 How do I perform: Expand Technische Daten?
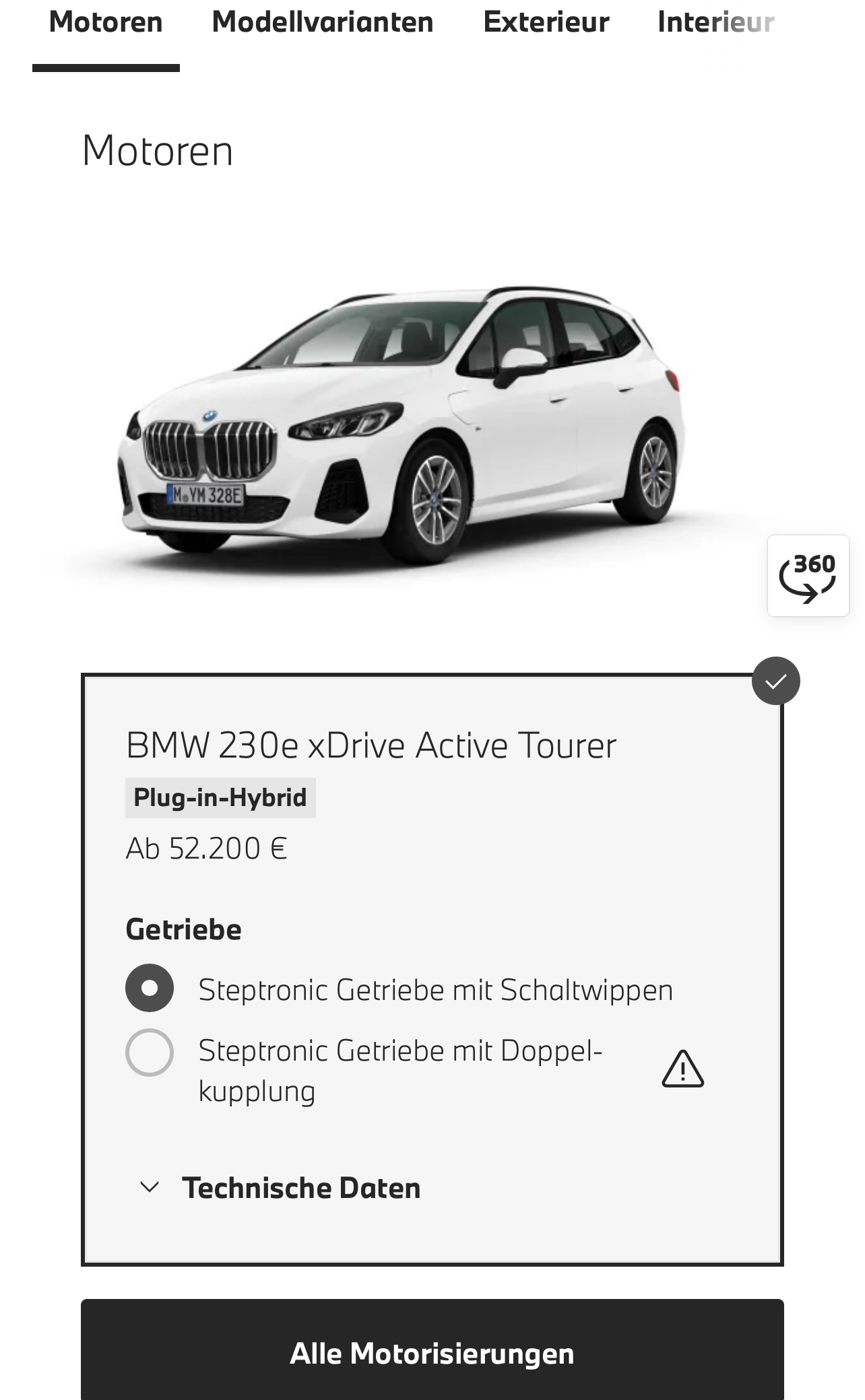(x=280, y=1188)
